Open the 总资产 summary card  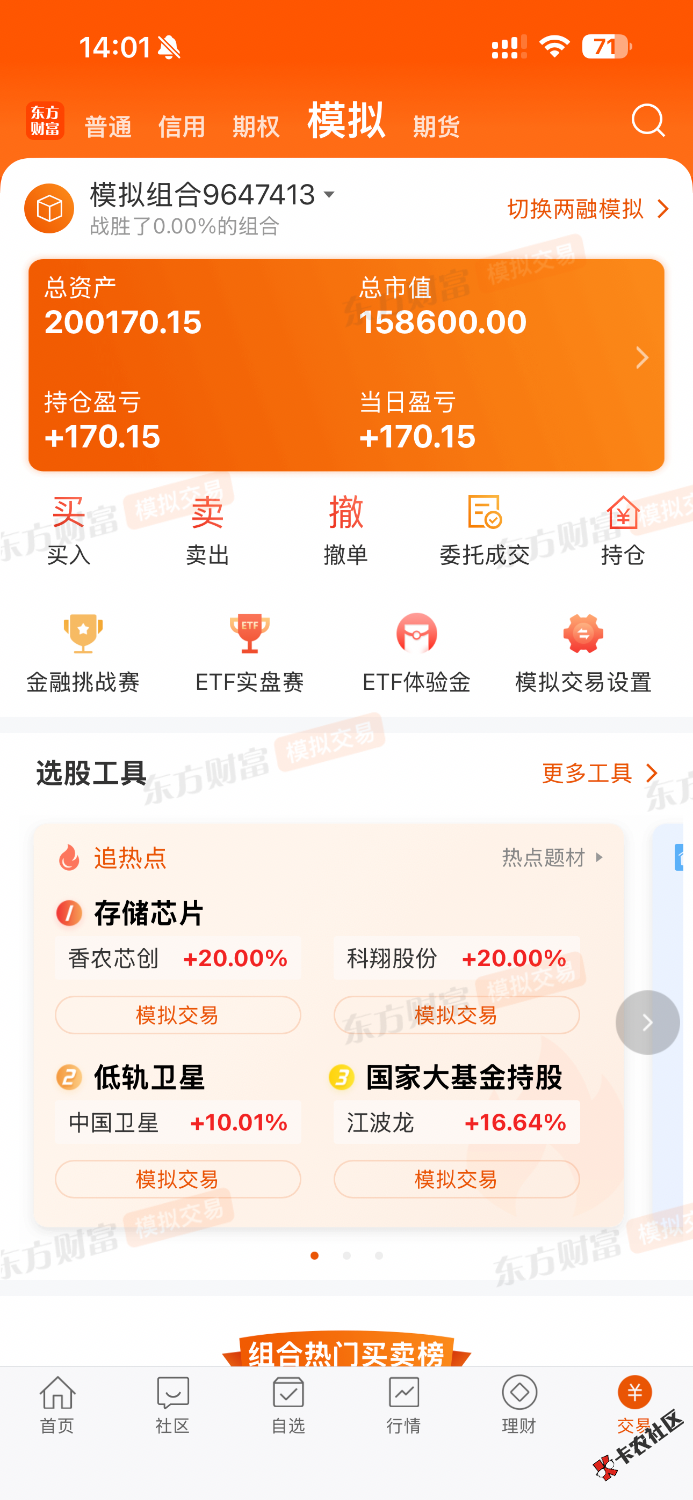coord(346,364)
